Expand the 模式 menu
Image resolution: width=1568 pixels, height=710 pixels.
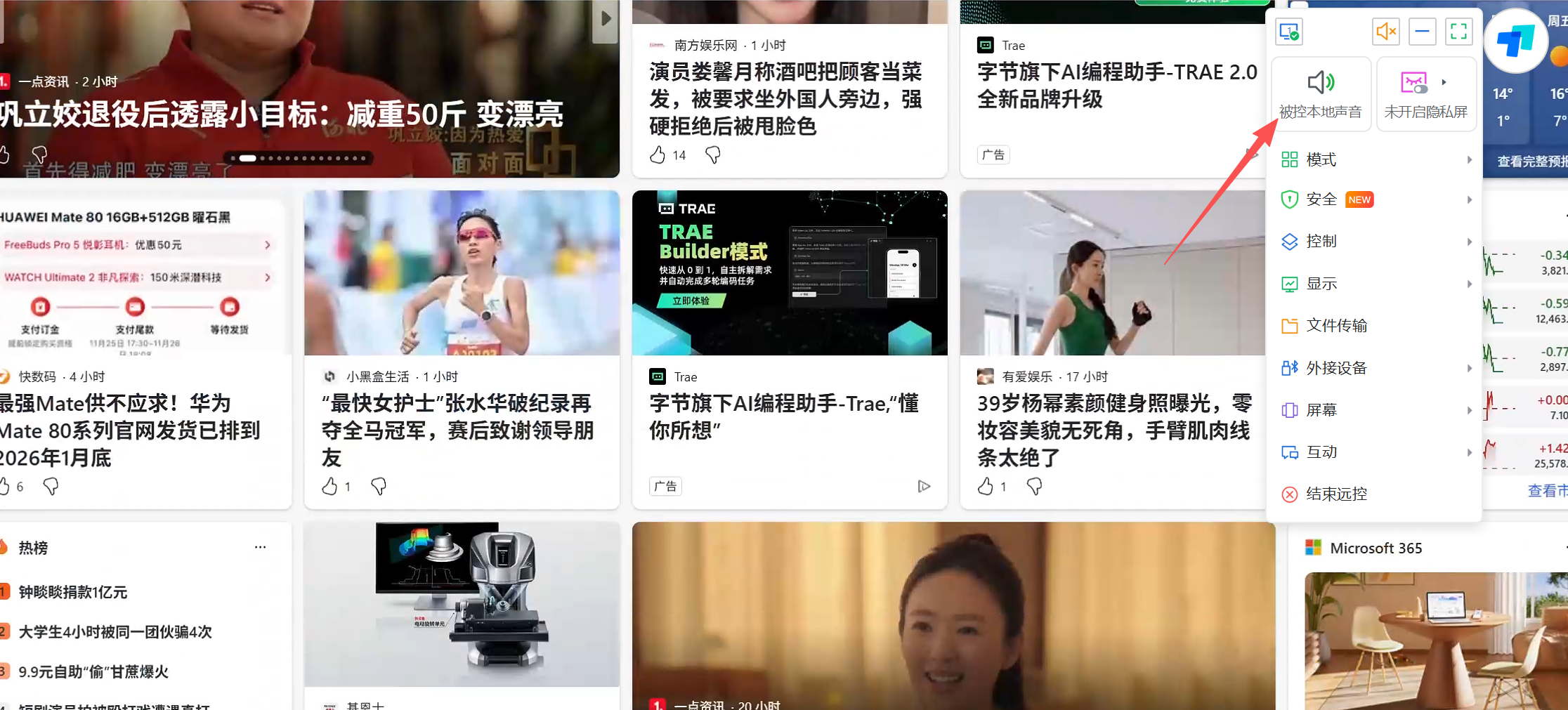click(x=1374, y=160)
